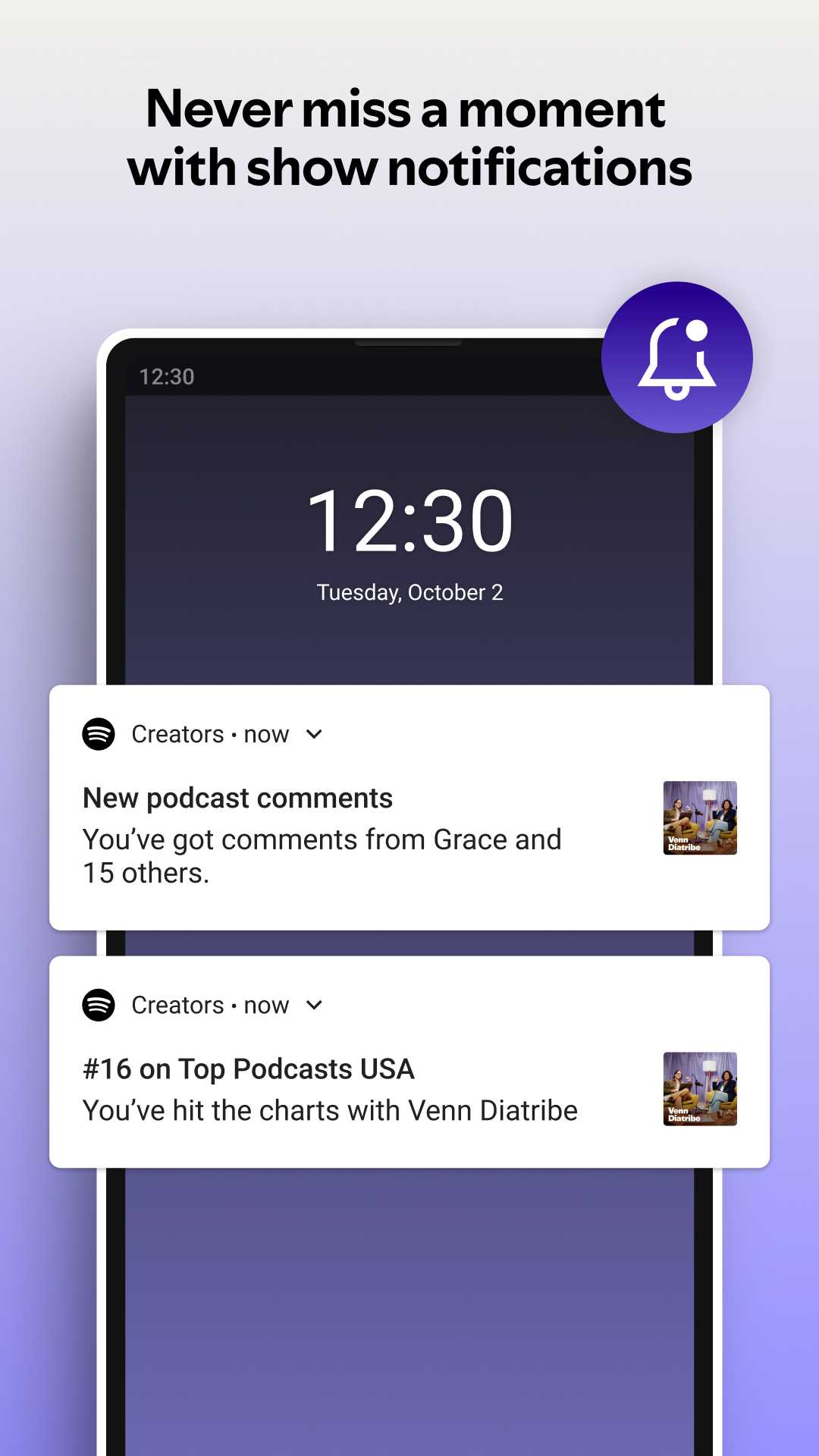Click the Creators label on the second notification
819x1456 pixels.
177,1005
